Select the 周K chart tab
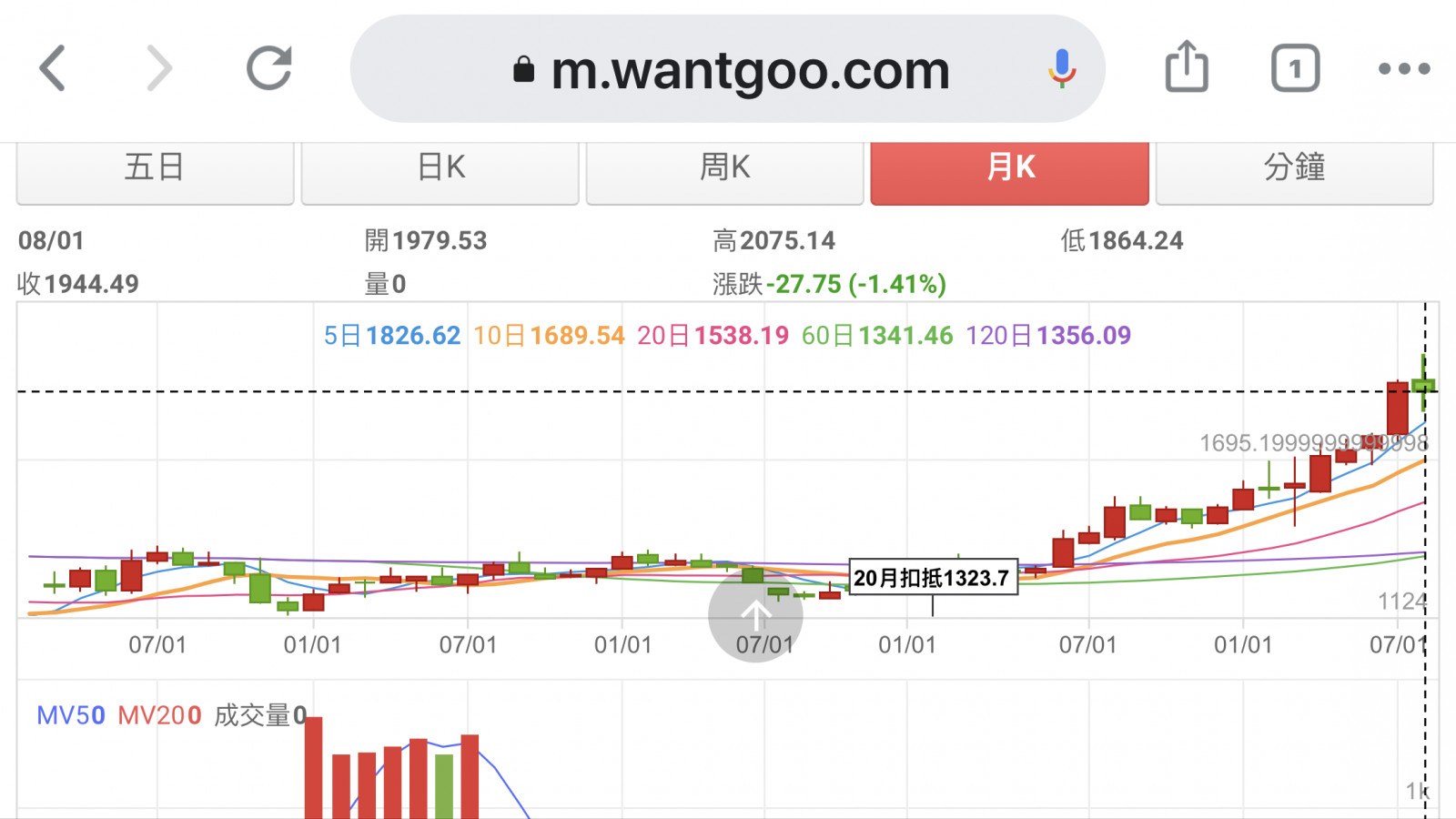The width and height of the screenshot is (1456, 819). pyautogui.click(x=725, y=169)
